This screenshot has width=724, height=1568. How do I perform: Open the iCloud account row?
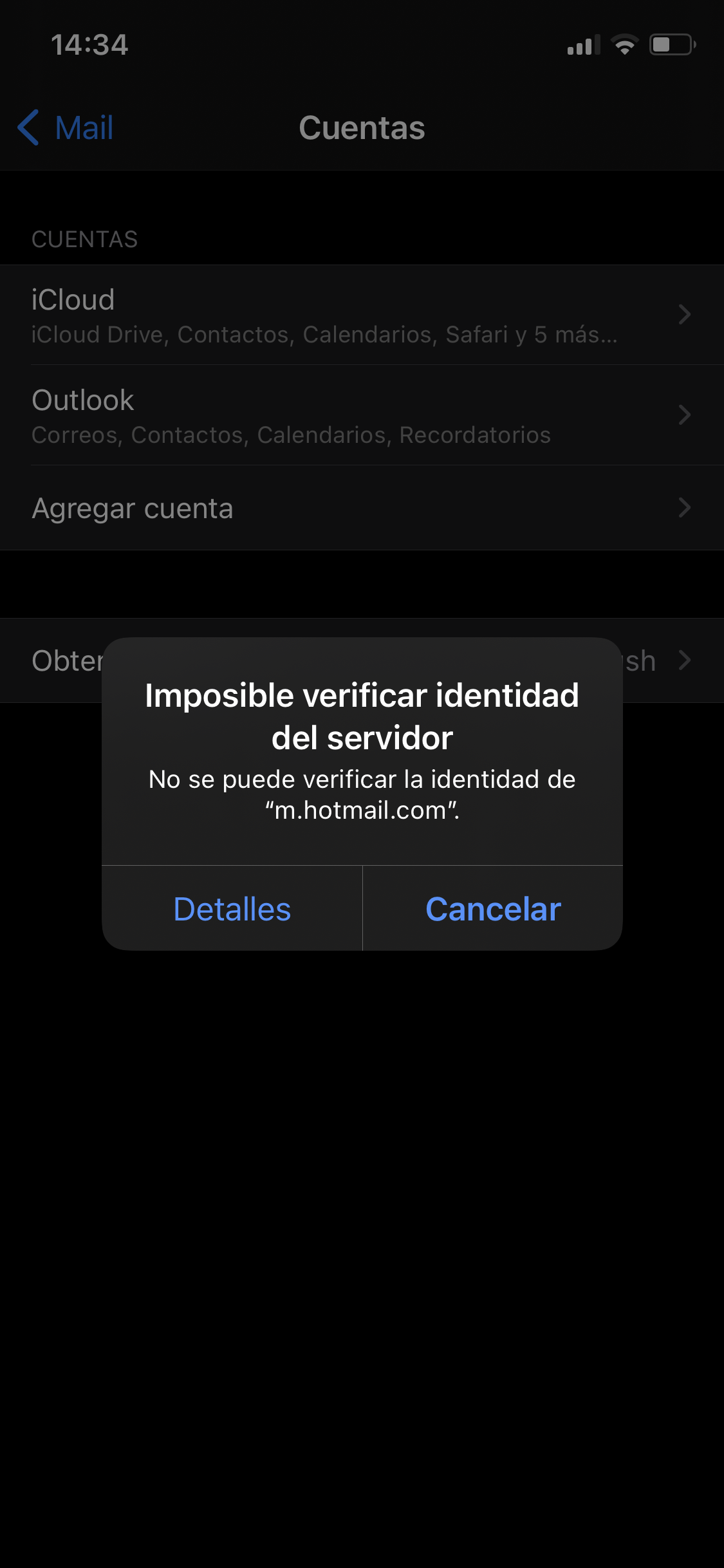360,315
